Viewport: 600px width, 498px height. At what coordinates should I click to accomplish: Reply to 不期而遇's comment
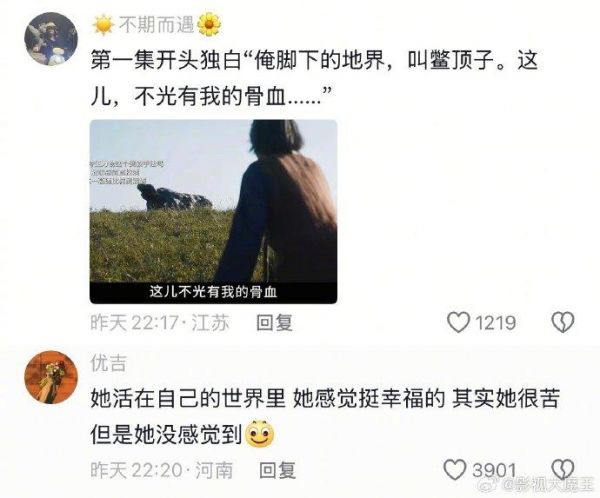[x=274, y=323]
